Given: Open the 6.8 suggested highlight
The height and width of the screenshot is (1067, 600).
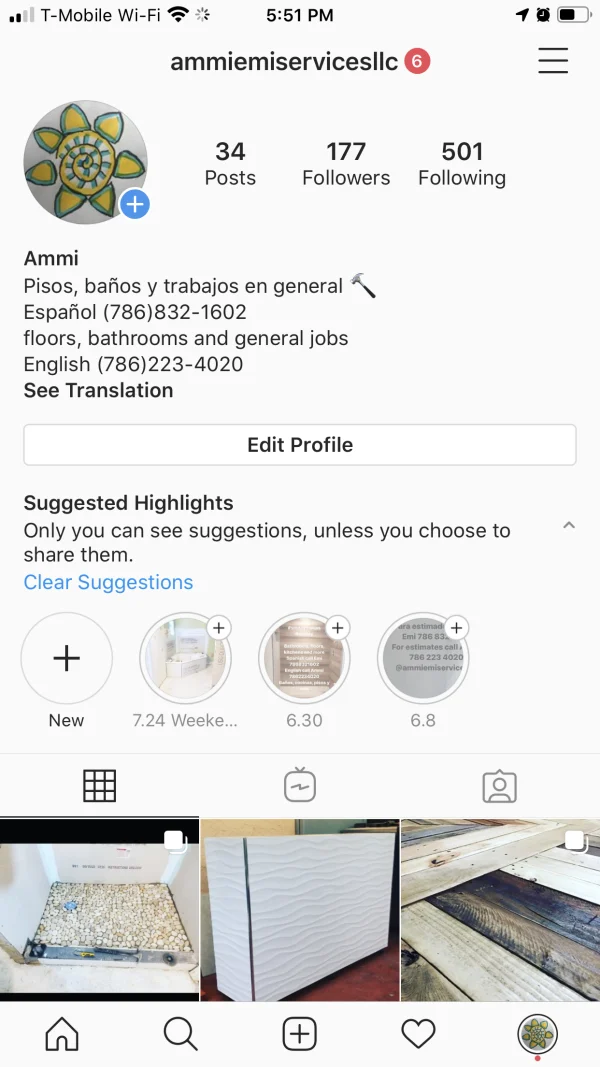Looking at the screenshot, I should [423, 659].
